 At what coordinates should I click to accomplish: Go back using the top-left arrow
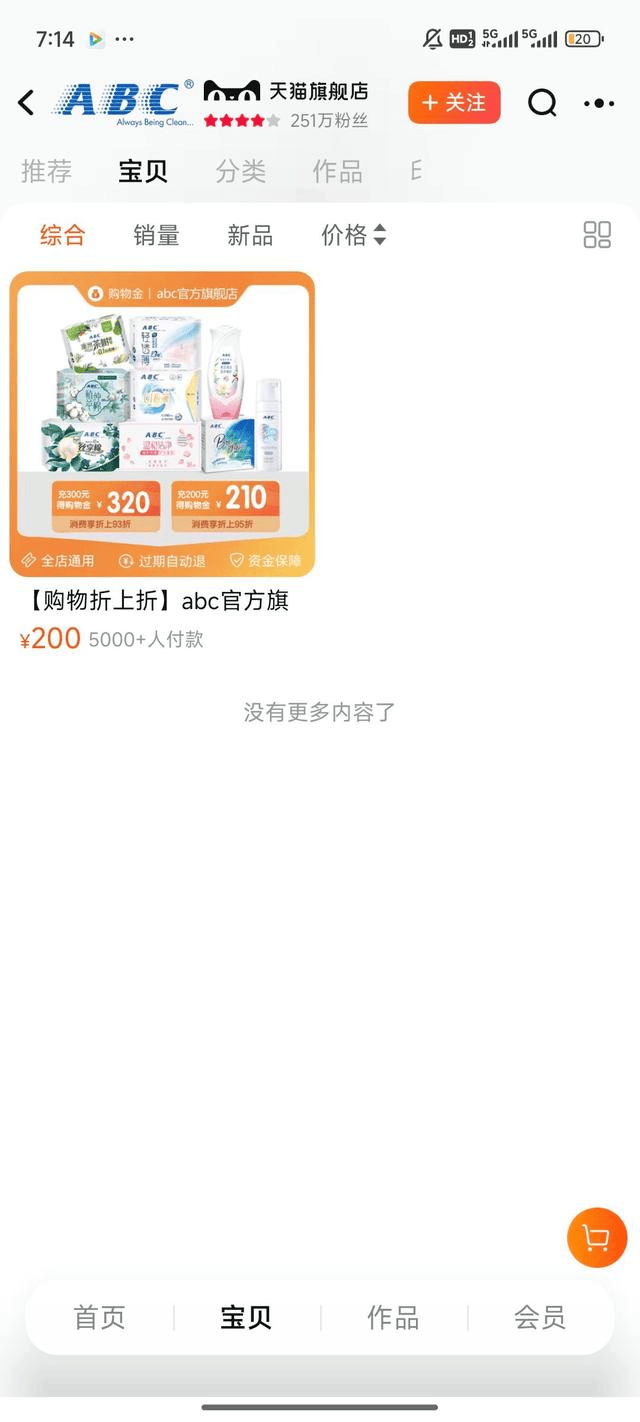pos(27,102)
